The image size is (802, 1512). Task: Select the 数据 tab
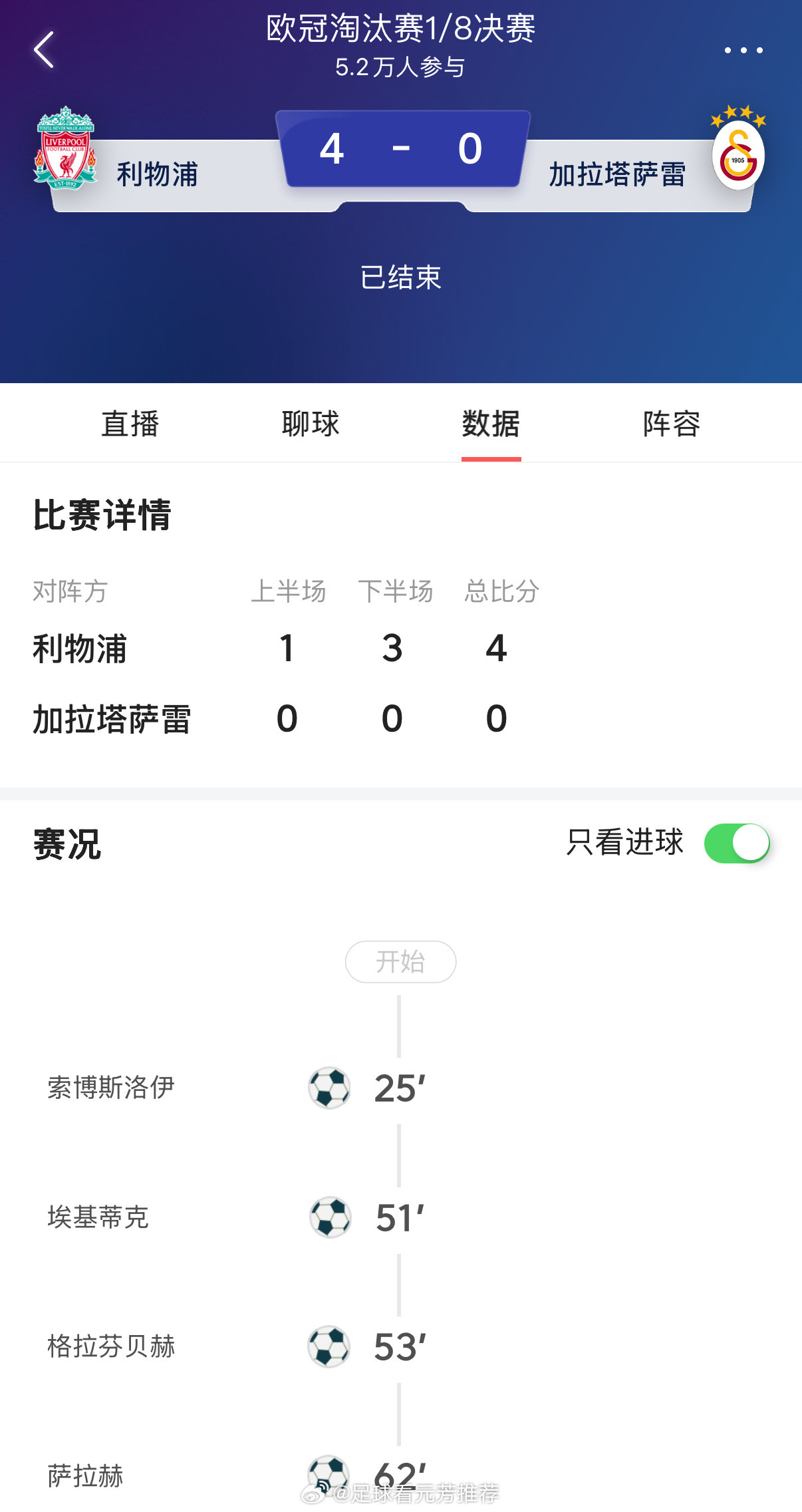[x=491, y=424]
